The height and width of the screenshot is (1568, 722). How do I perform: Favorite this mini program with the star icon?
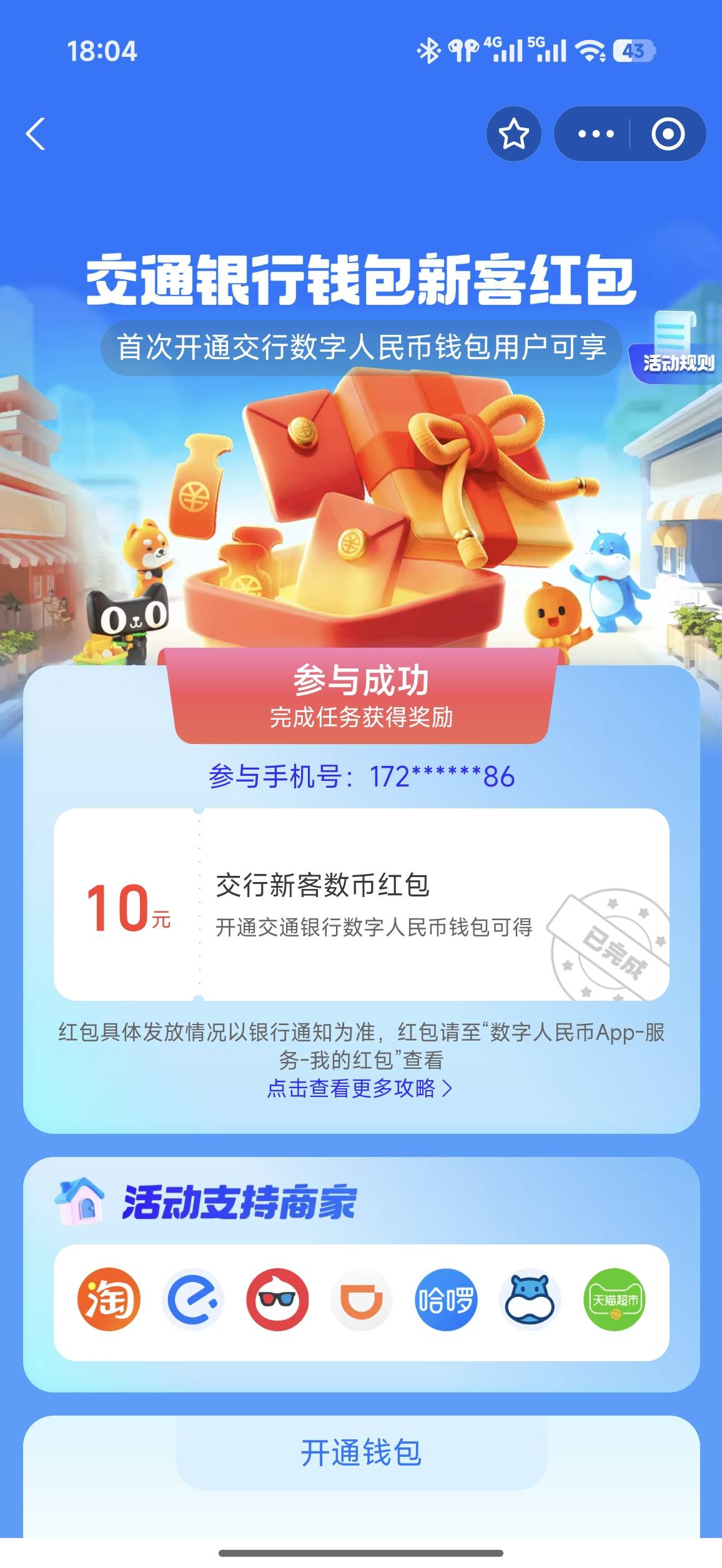pyautogui.click(x=513, y=134)
